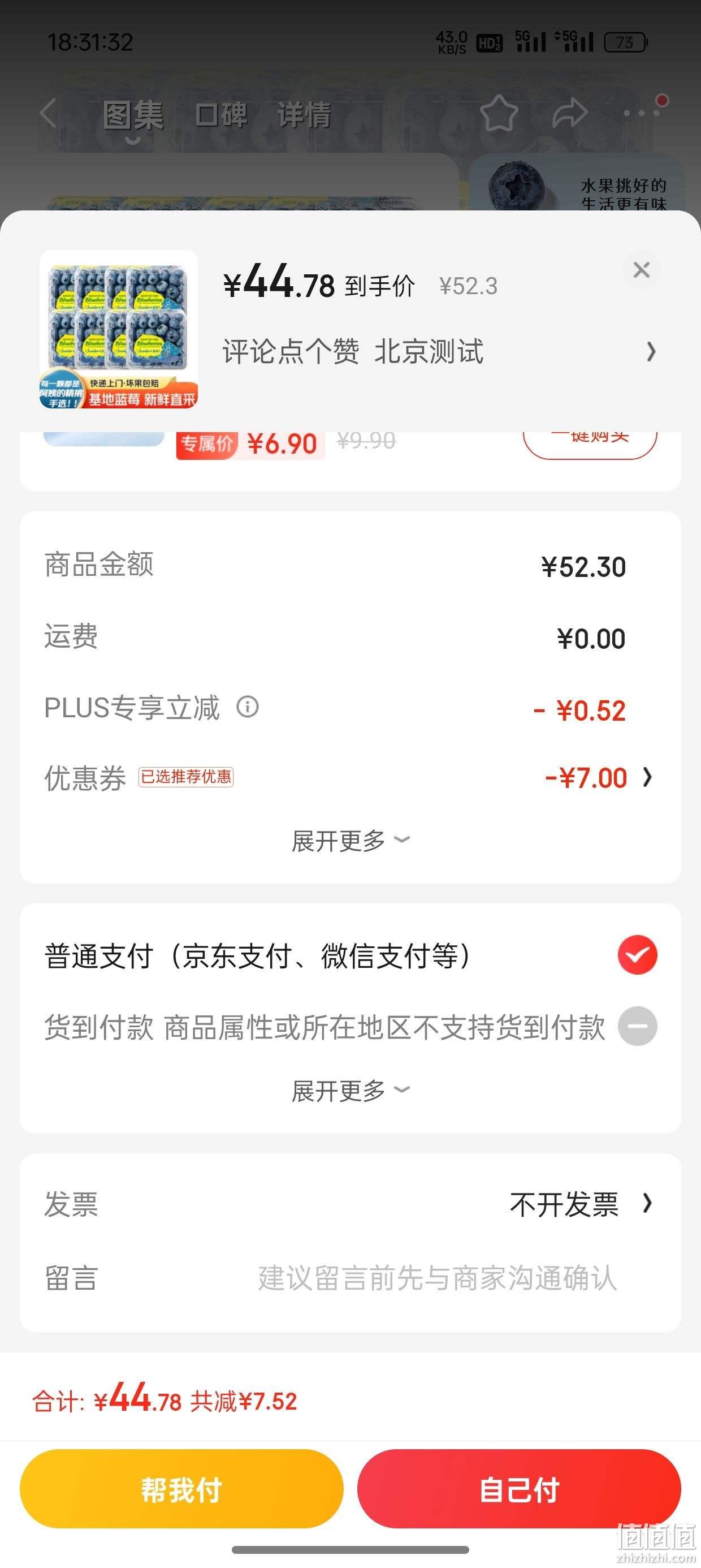The image size is (701, 1568).
Task: Tap the 自己付 button
Action: click(x=519, y=1489)
